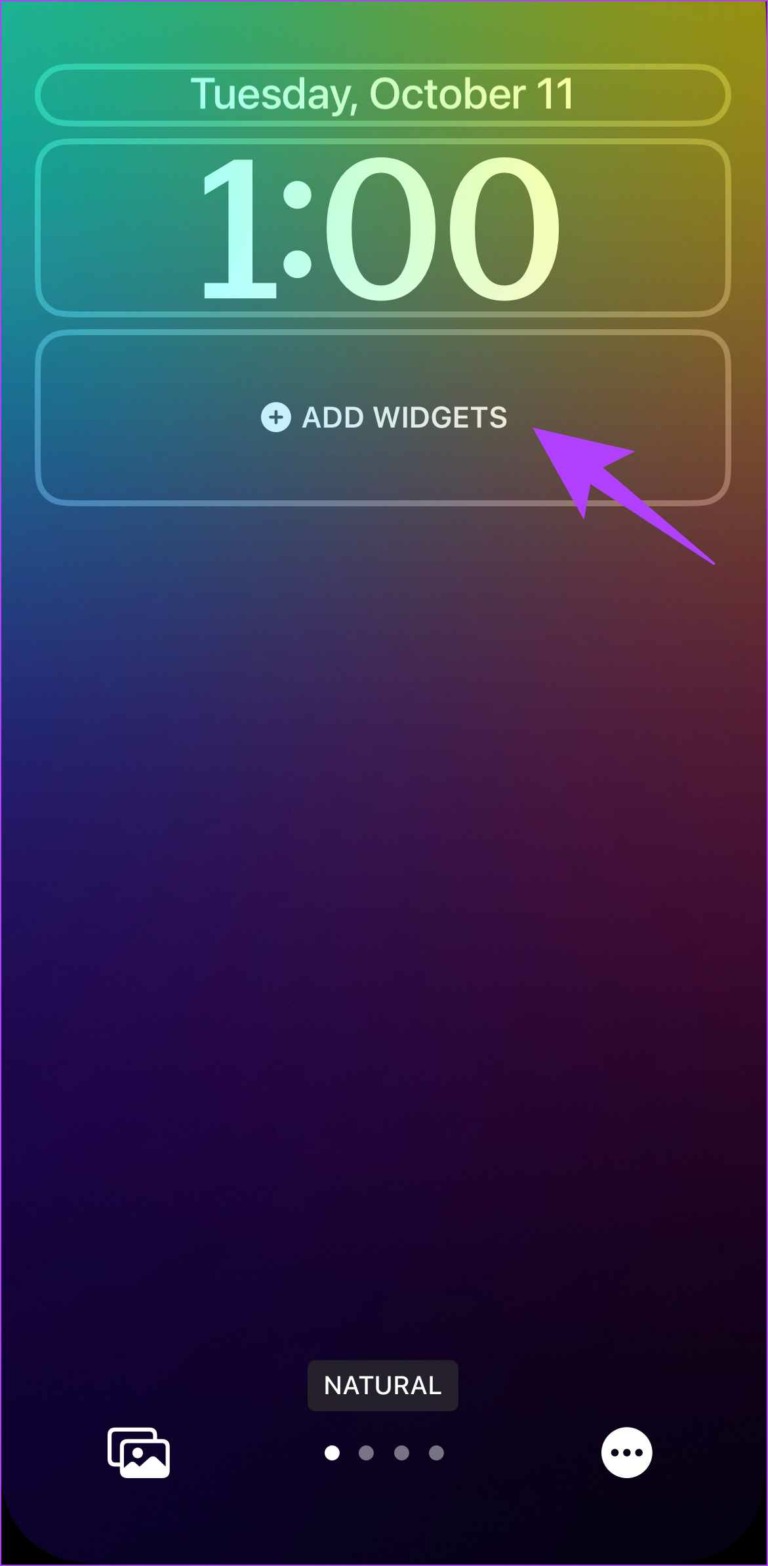Screen dimensions: 768x1566
Task: Select the second page indicator dot
Action: pos(366,1452)
